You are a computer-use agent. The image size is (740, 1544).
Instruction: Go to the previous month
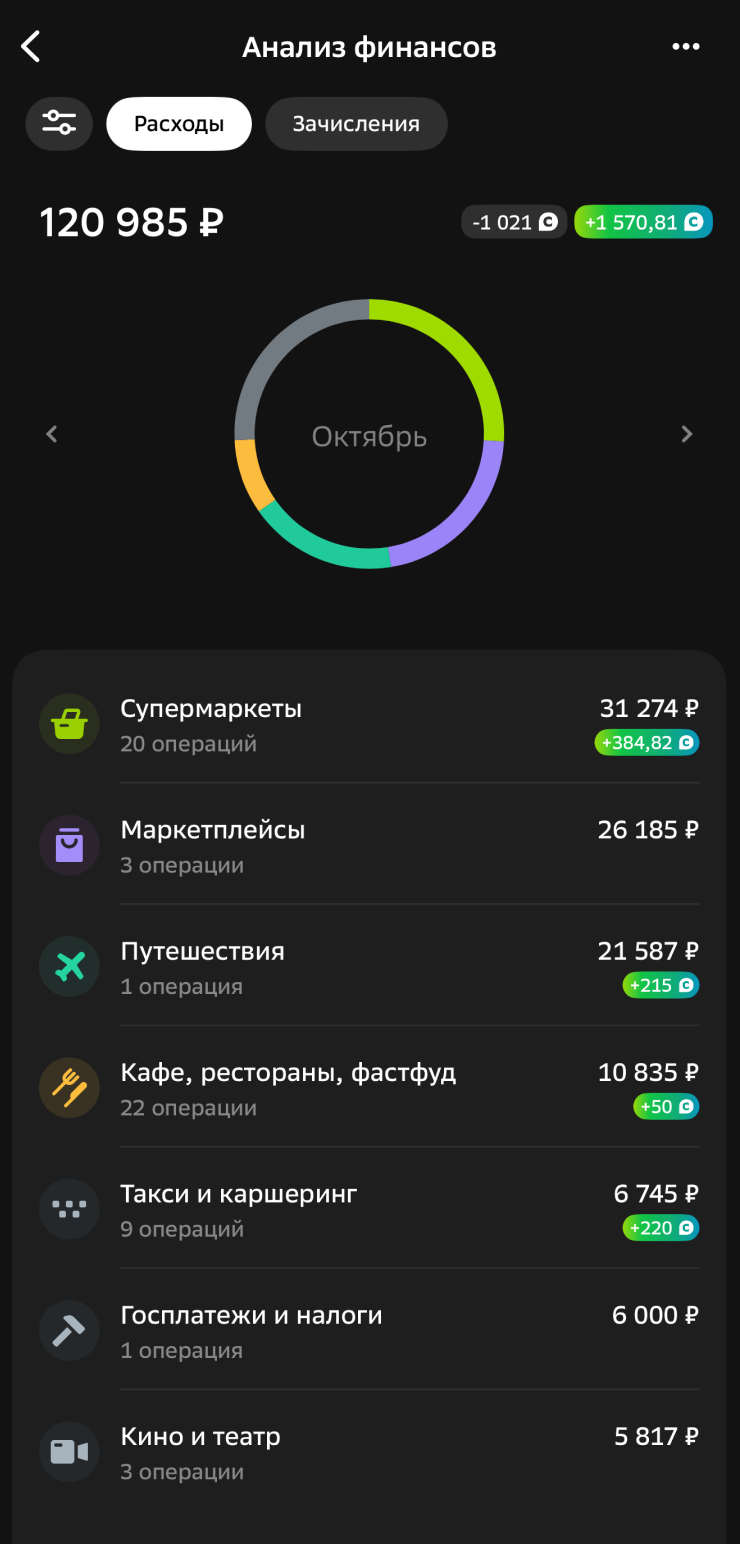point(52,434)
